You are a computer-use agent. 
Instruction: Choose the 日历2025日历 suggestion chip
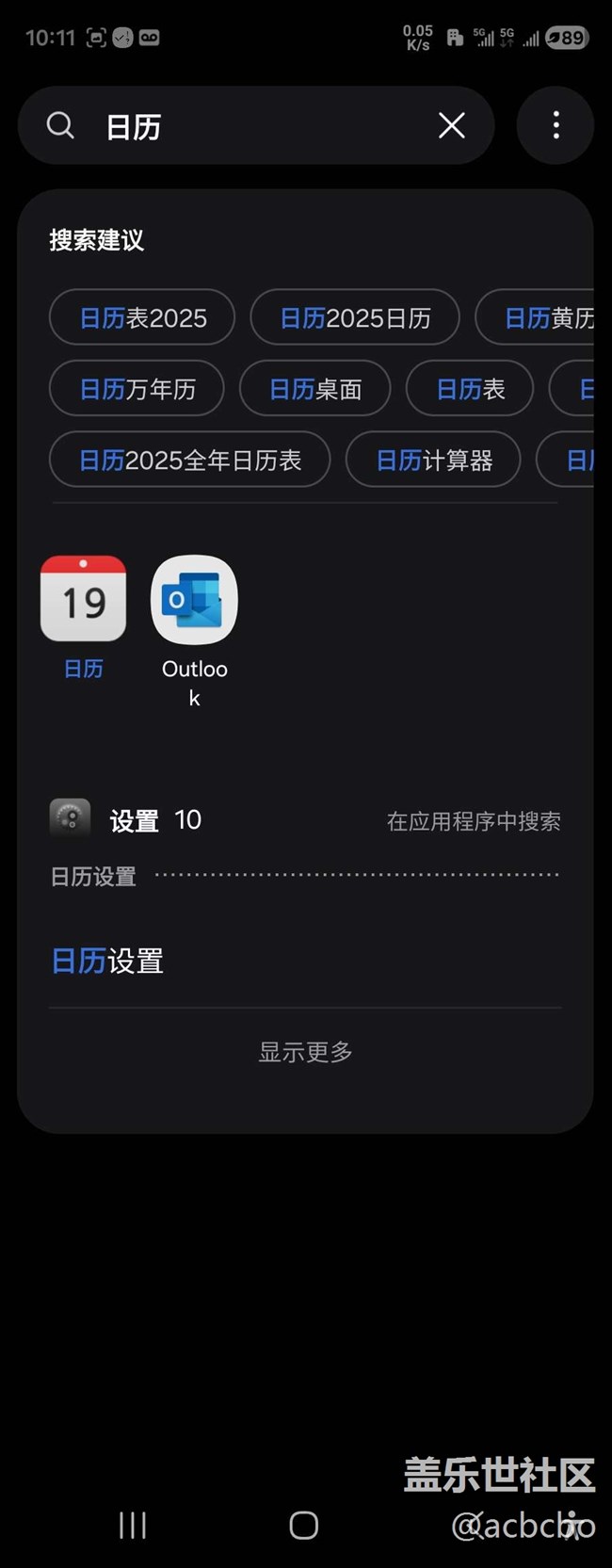point(355,318)
